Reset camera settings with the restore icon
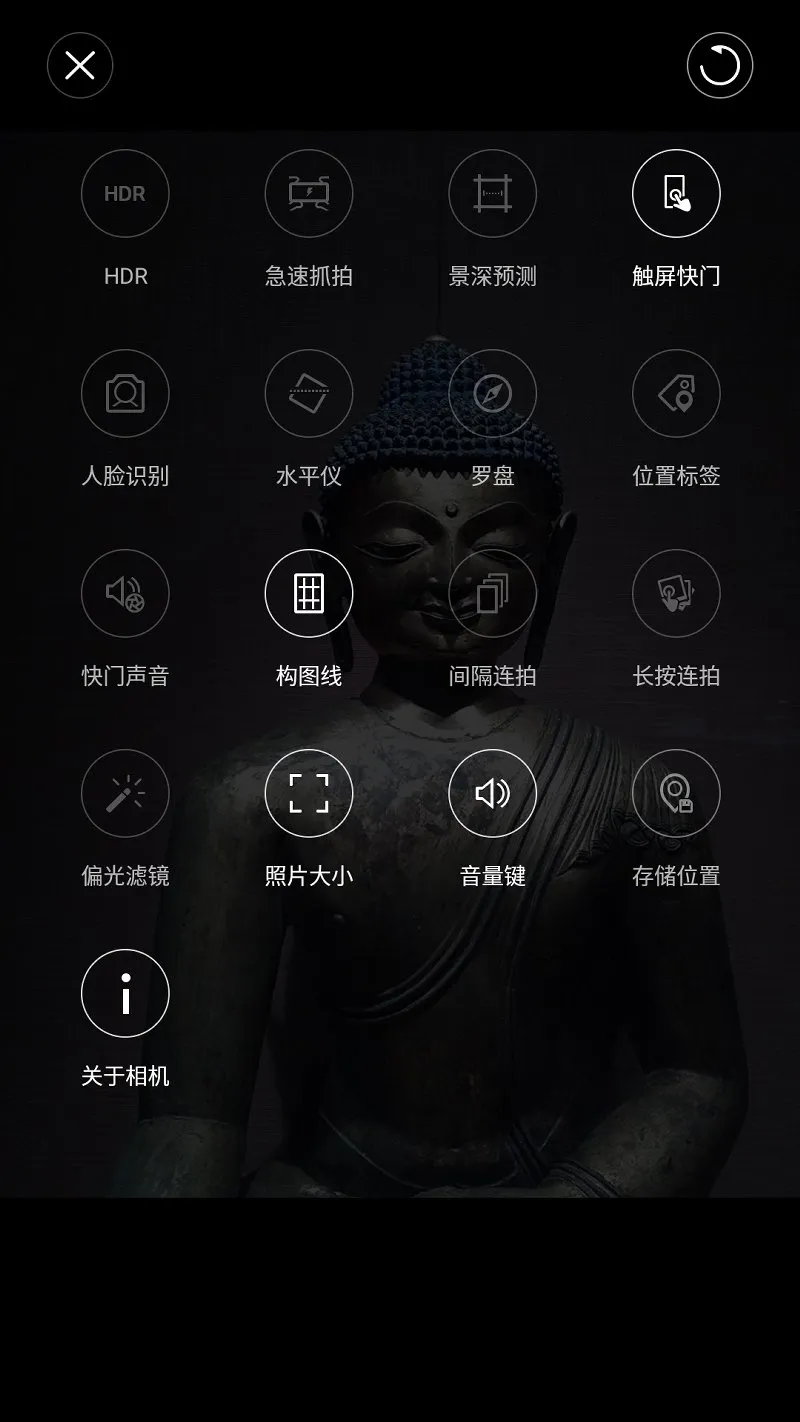The height and width of the screenshot is (1422, 800). [x=719, y=66]
